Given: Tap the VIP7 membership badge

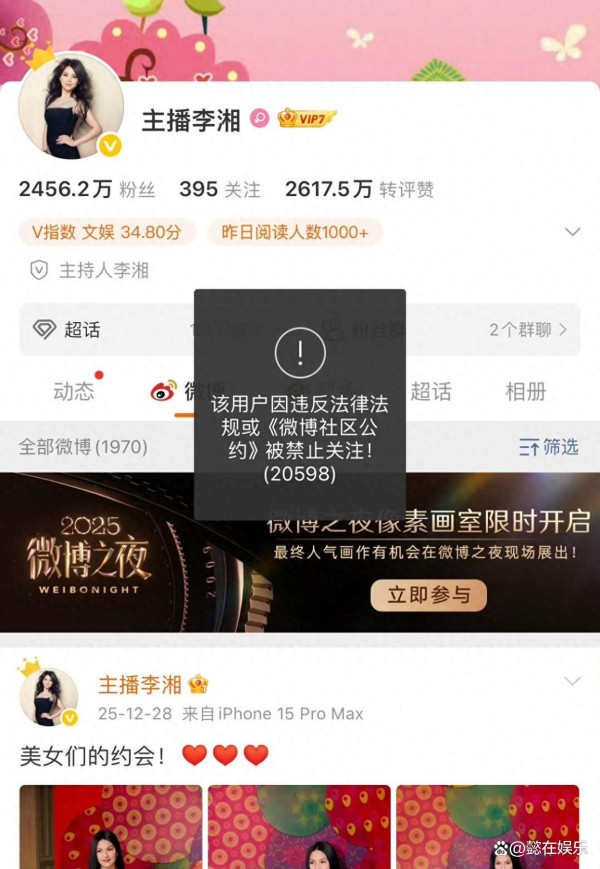Looking at the screenshot, I should (x=307, y=118).
